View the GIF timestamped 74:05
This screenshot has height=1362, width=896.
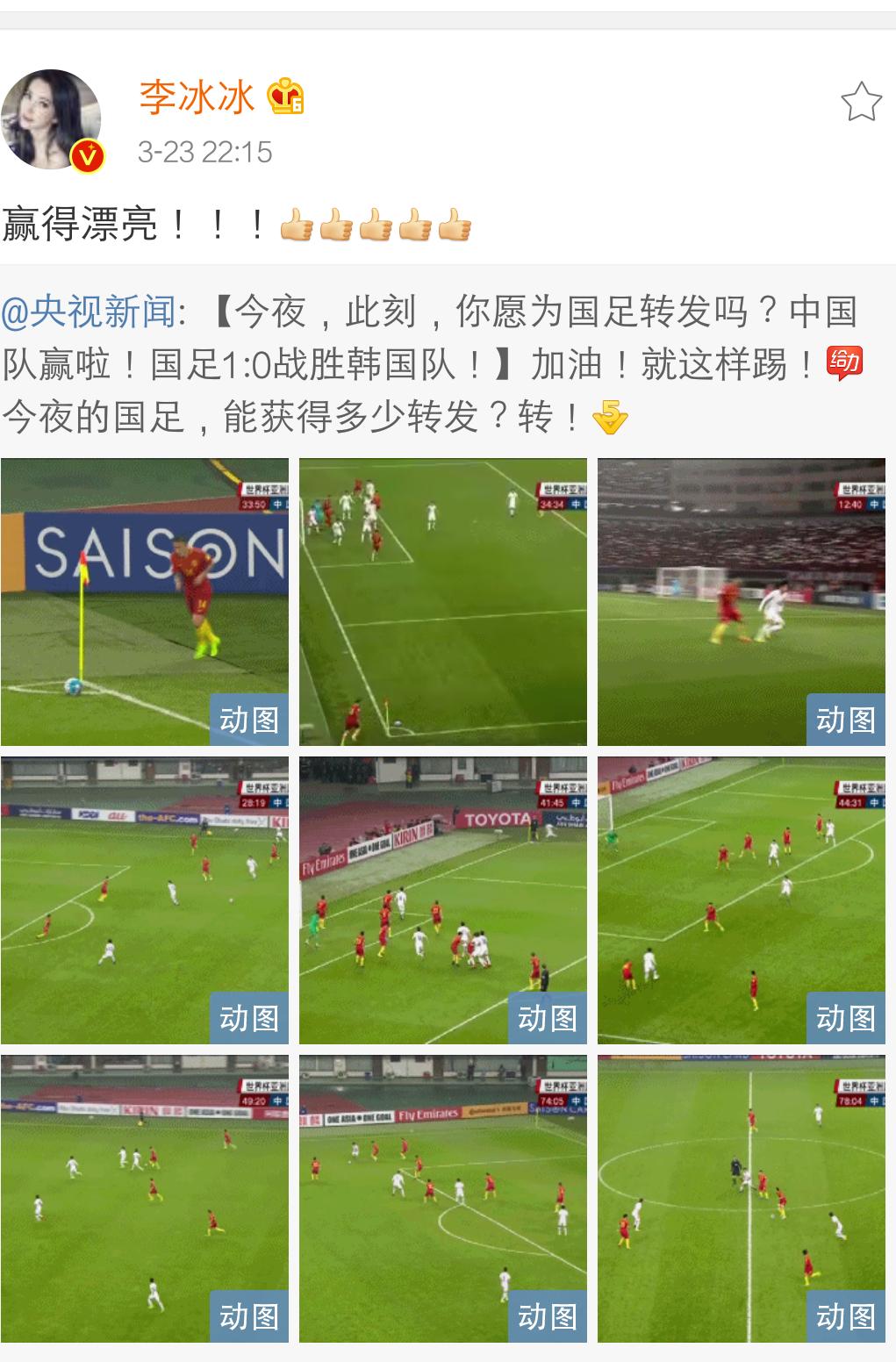coord(443,1199)
